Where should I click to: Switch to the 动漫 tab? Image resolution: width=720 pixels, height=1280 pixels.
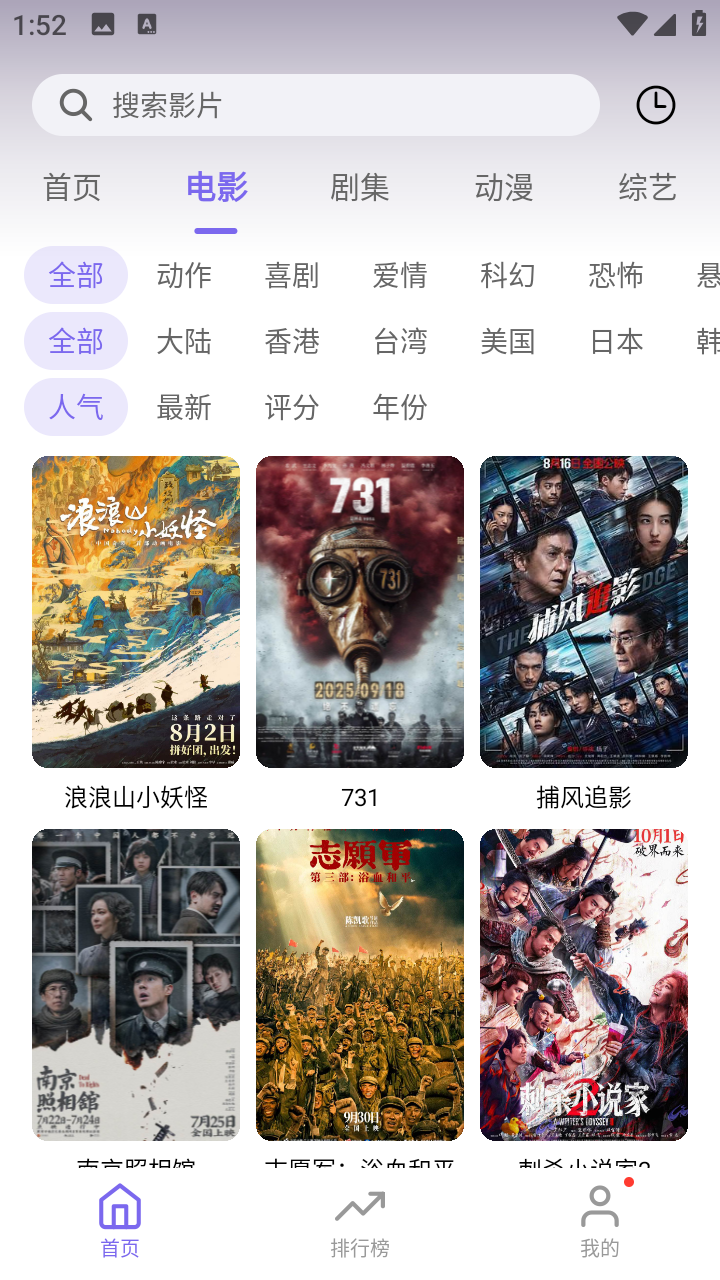(x=504, y=188)
